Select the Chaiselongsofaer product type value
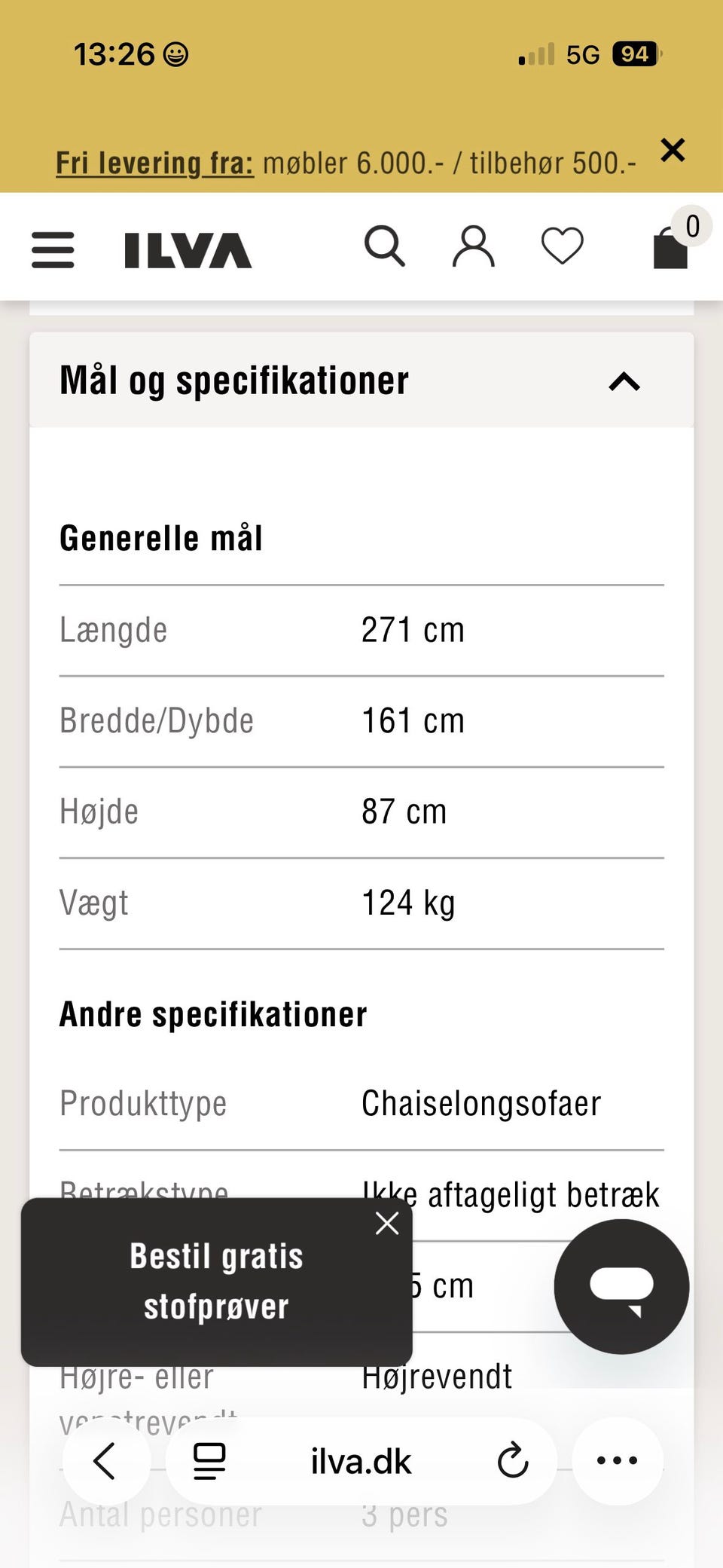Viewport: 723px width, 1568px height. (x=481, y=1103)
